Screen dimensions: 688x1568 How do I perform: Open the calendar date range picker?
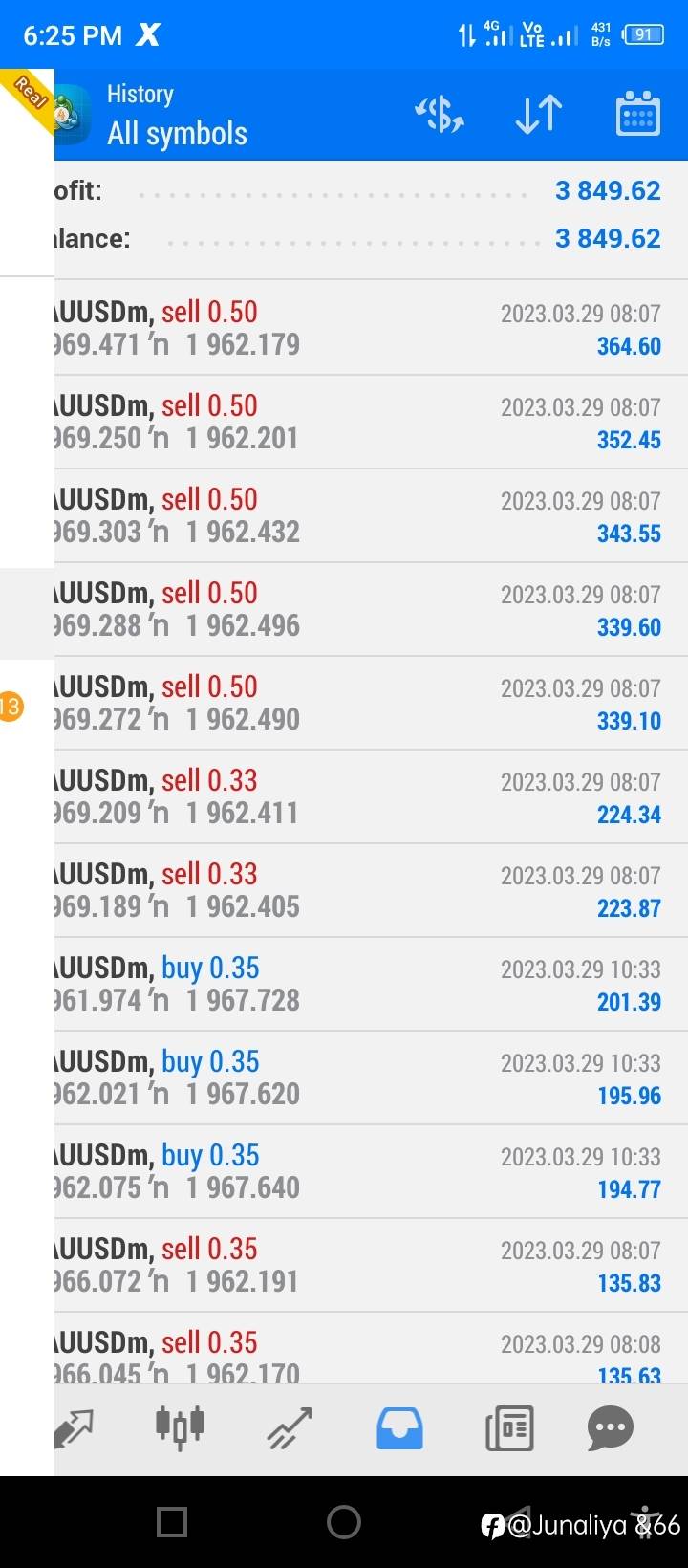pyautogui.click(x=637, y=115)
